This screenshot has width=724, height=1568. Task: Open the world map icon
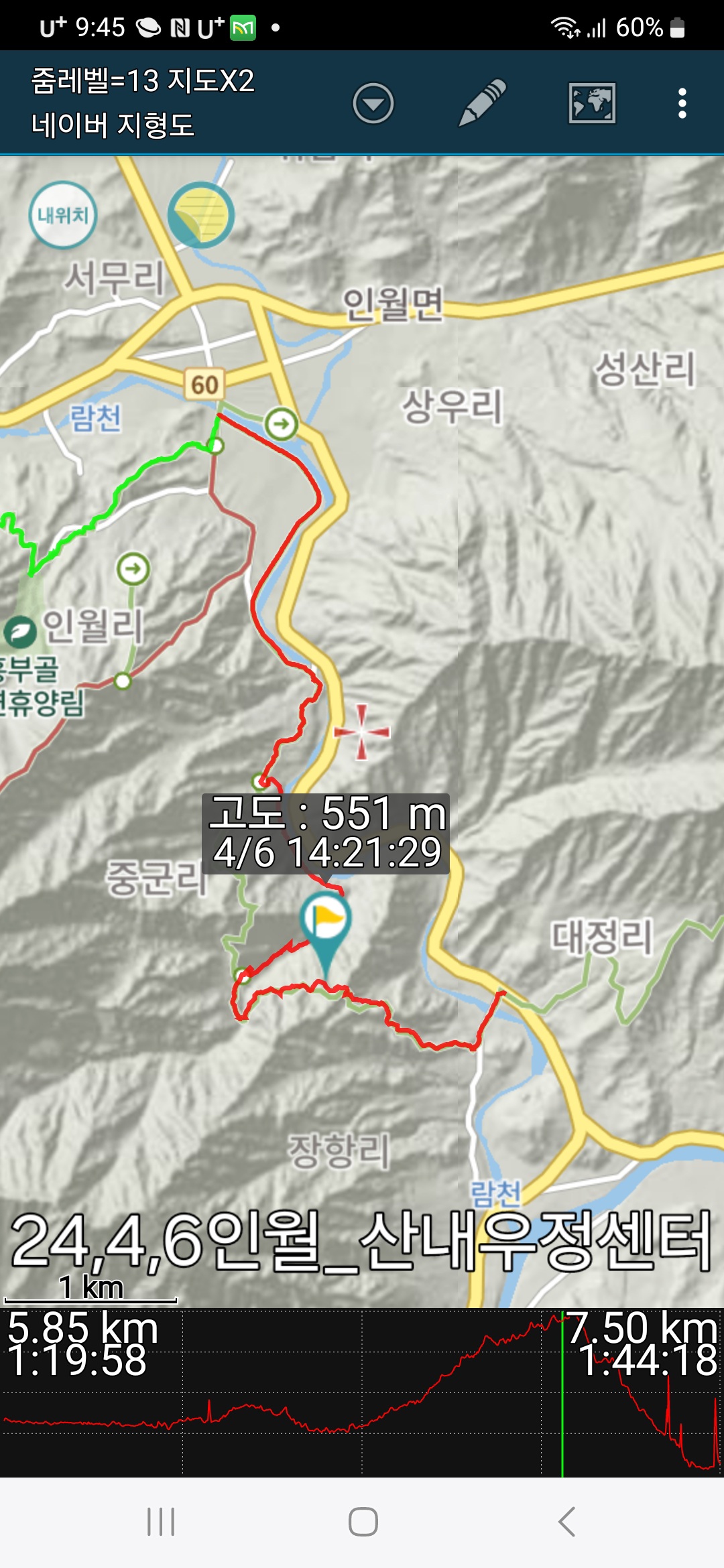tap(592, 103)
